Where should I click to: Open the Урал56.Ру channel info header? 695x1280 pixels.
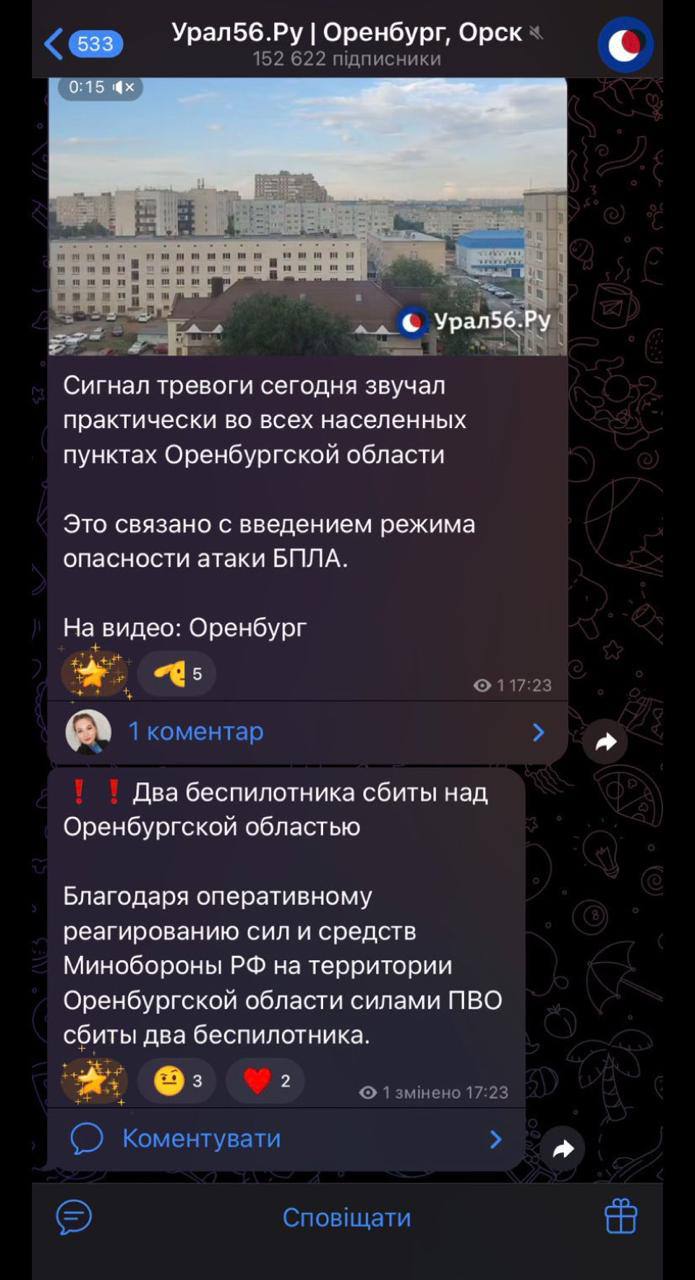click(x=347, y=44)
